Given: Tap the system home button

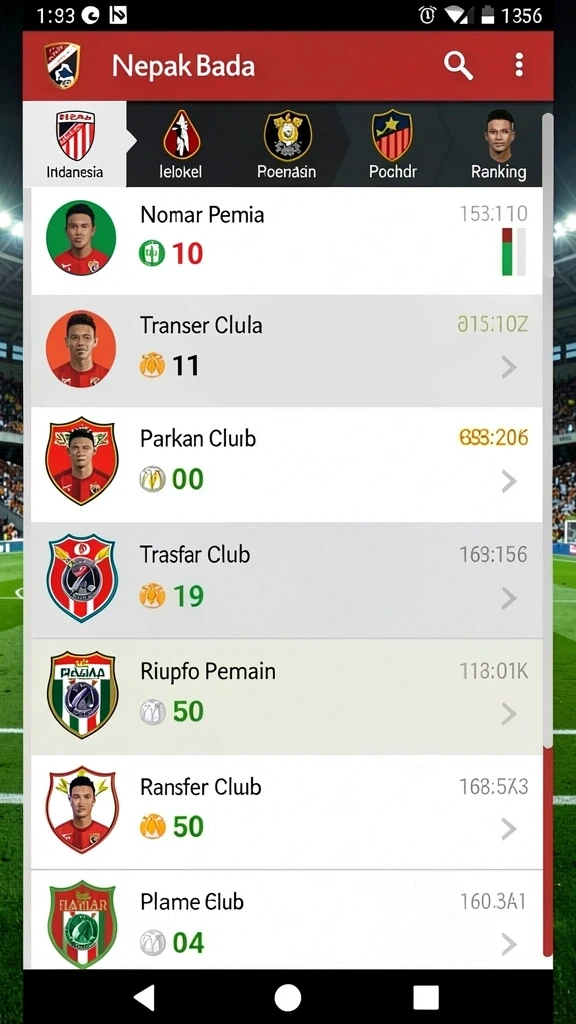Looking at the screenshot, I should click(288, 997).
